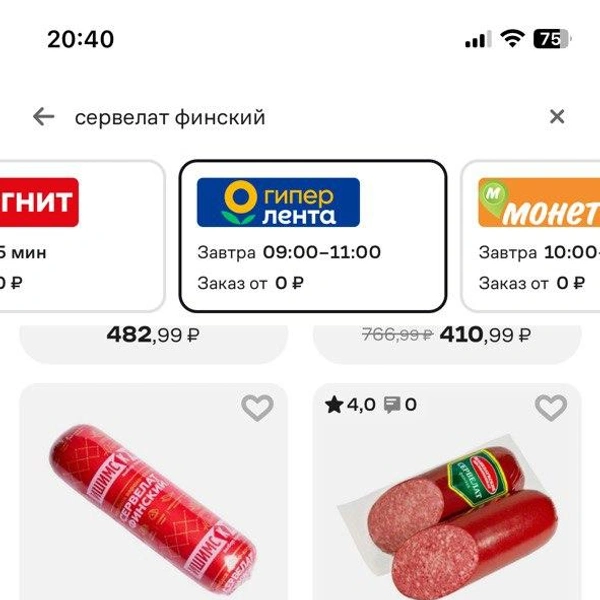Add the Сервелат Финский stick to favorites
The image size is (600, 600).
(257, 407)
